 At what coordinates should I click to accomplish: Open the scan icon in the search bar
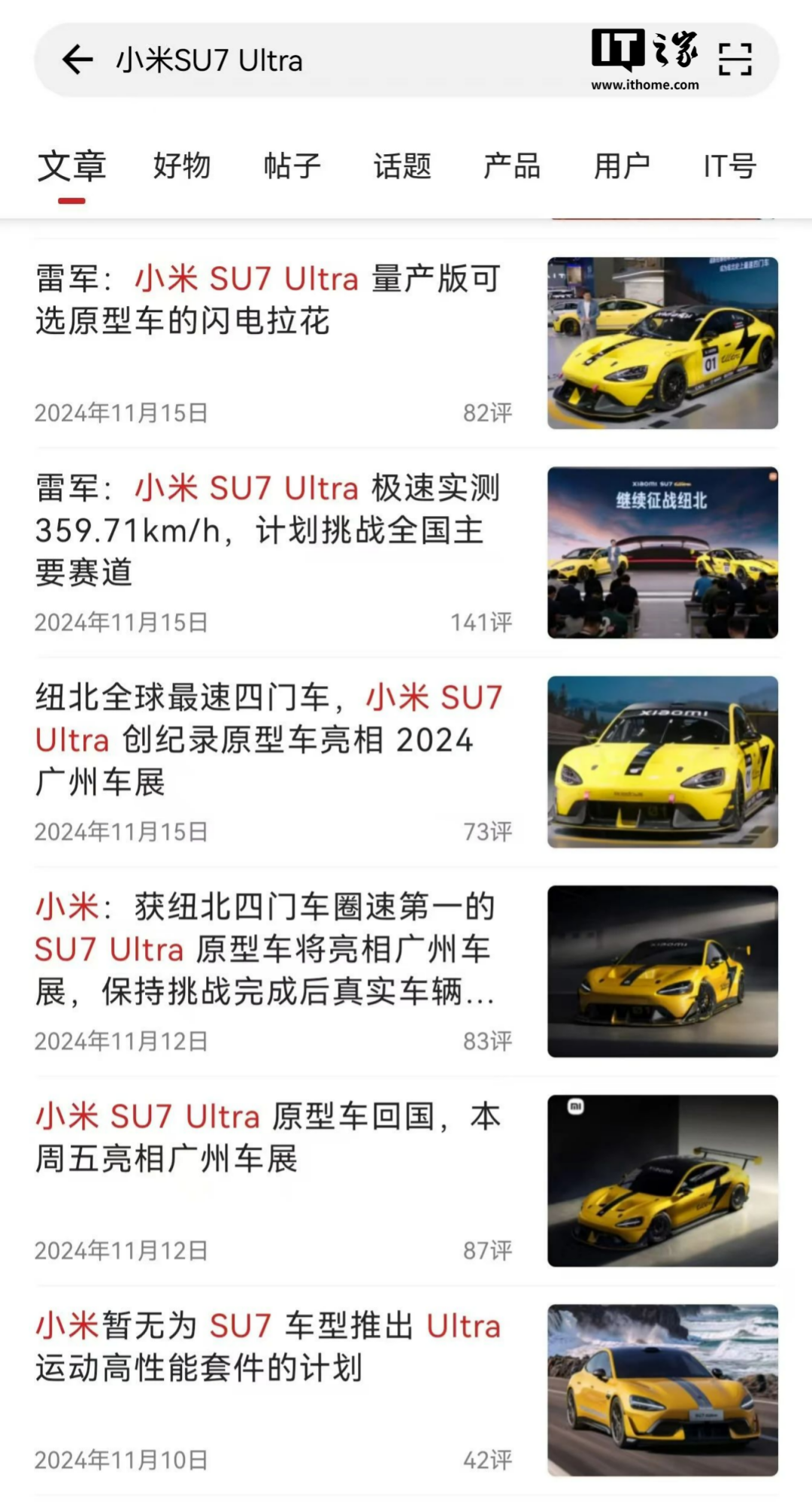point(735,60)
